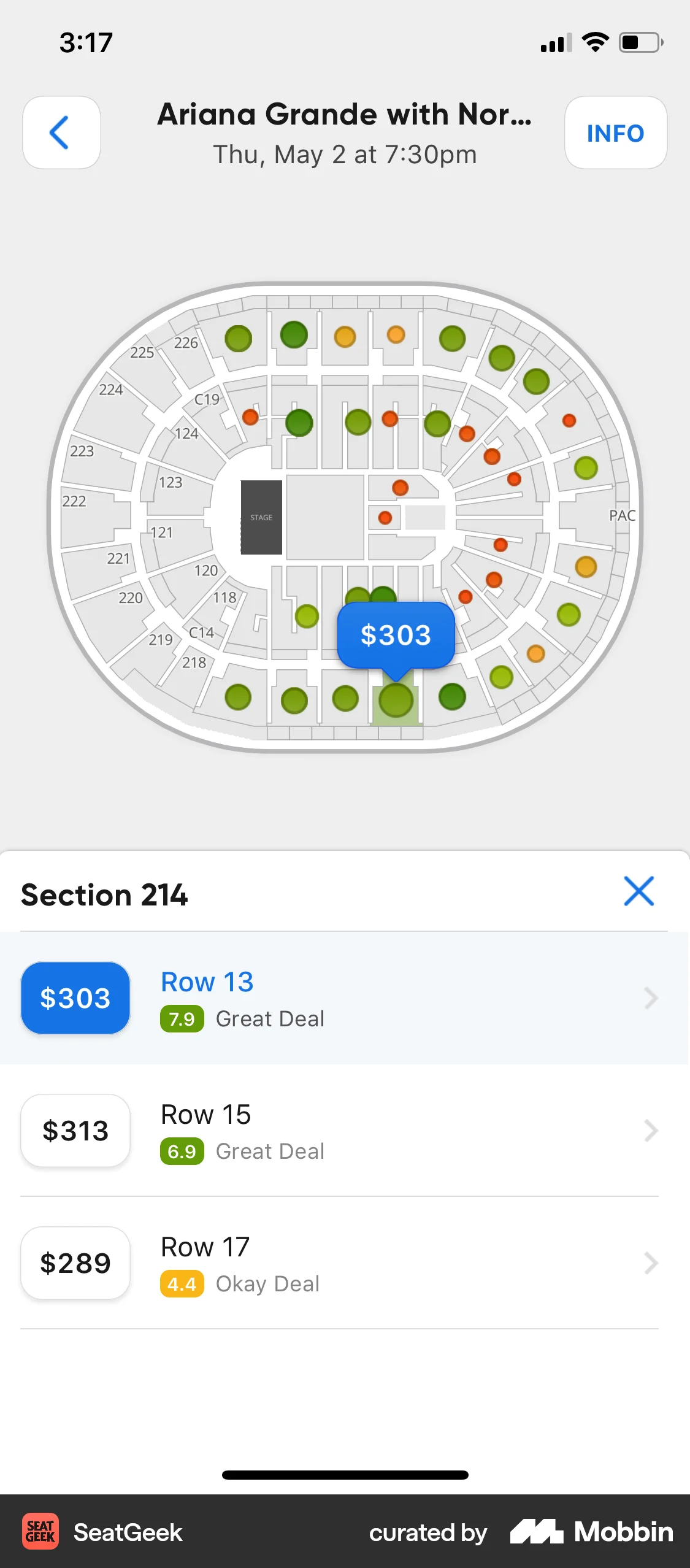Tap the highlighted Section 214 seat marker
690x1568 pixels.
tap(396, 699)
